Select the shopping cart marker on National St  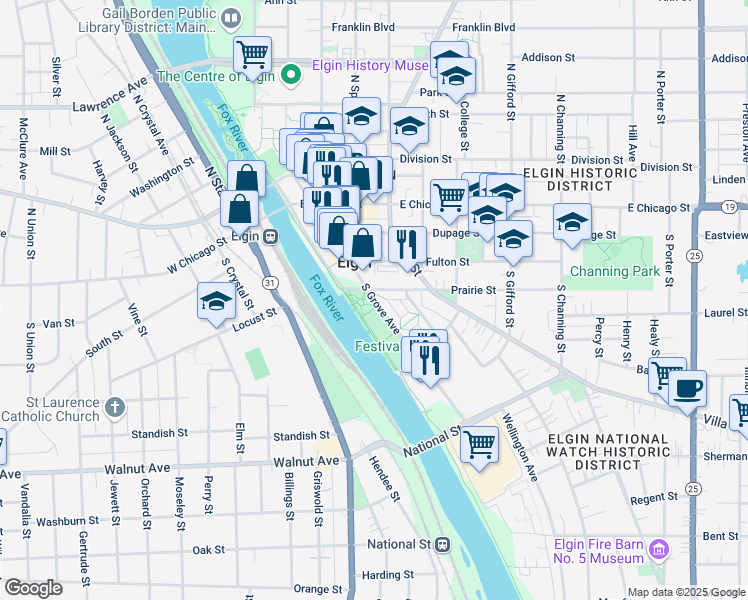[x=480, y=442]
